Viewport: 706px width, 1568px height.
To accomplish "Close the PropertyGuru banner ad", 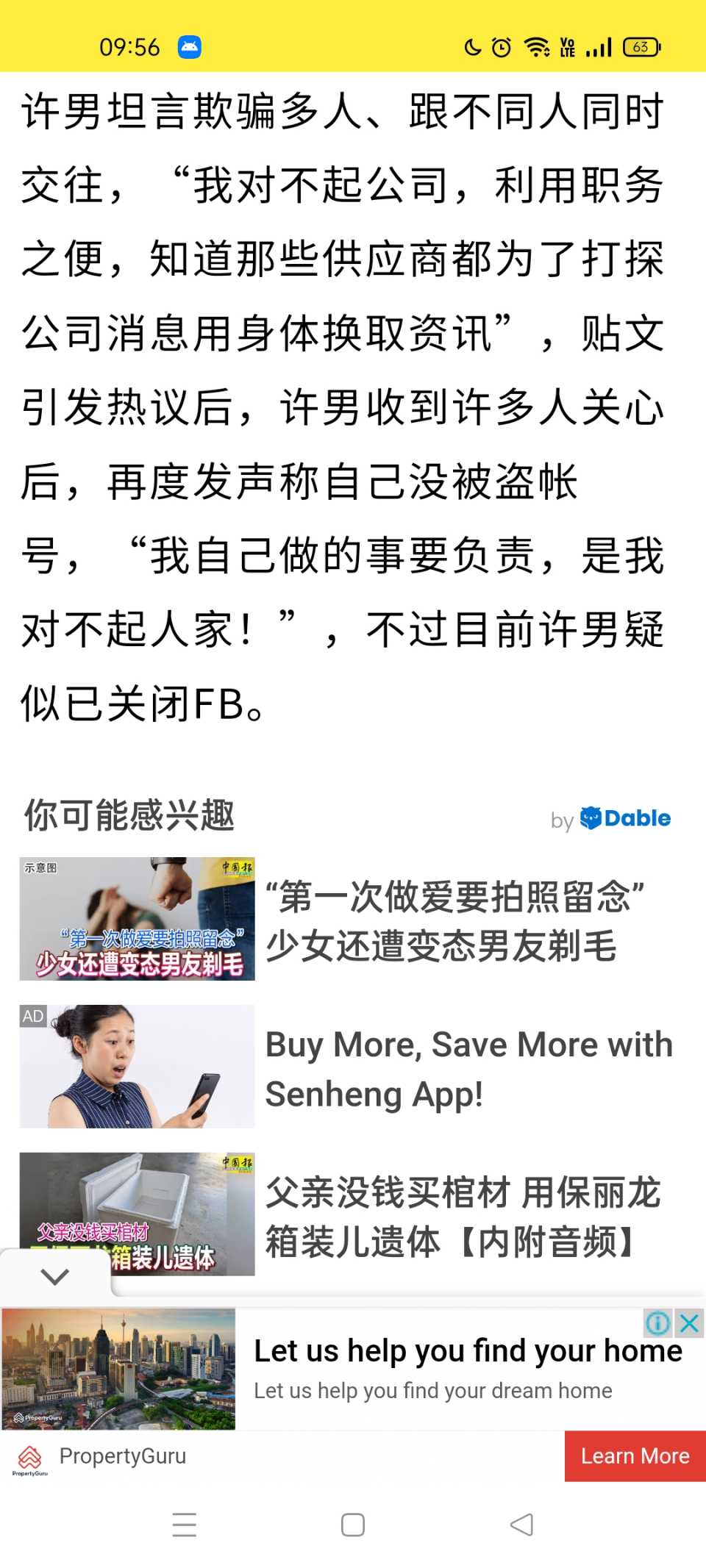I will click(x=690, y=1323).
